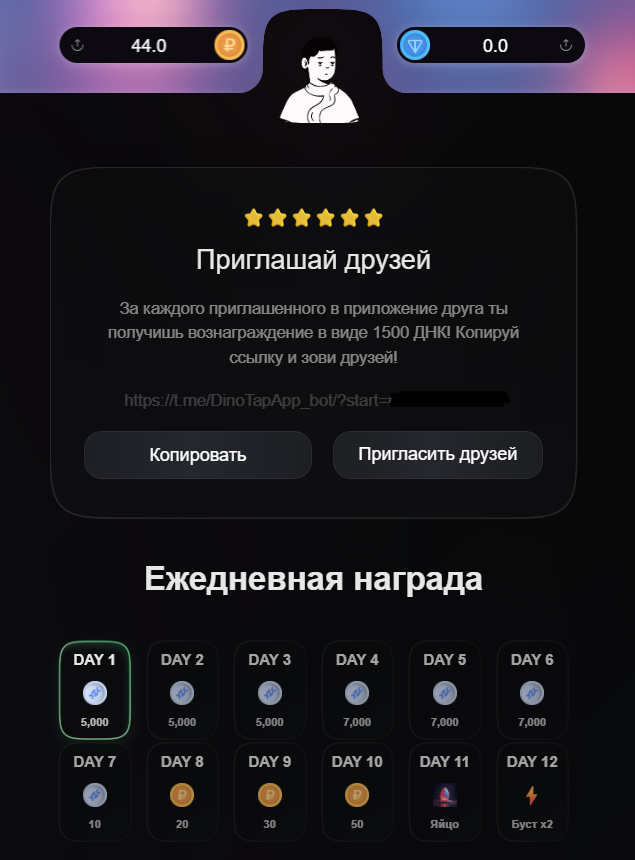The width and height of the screenshot is (635, 860).
Task: Tap the withdraw icon beside the 0.0 balance
Action: 565,45
